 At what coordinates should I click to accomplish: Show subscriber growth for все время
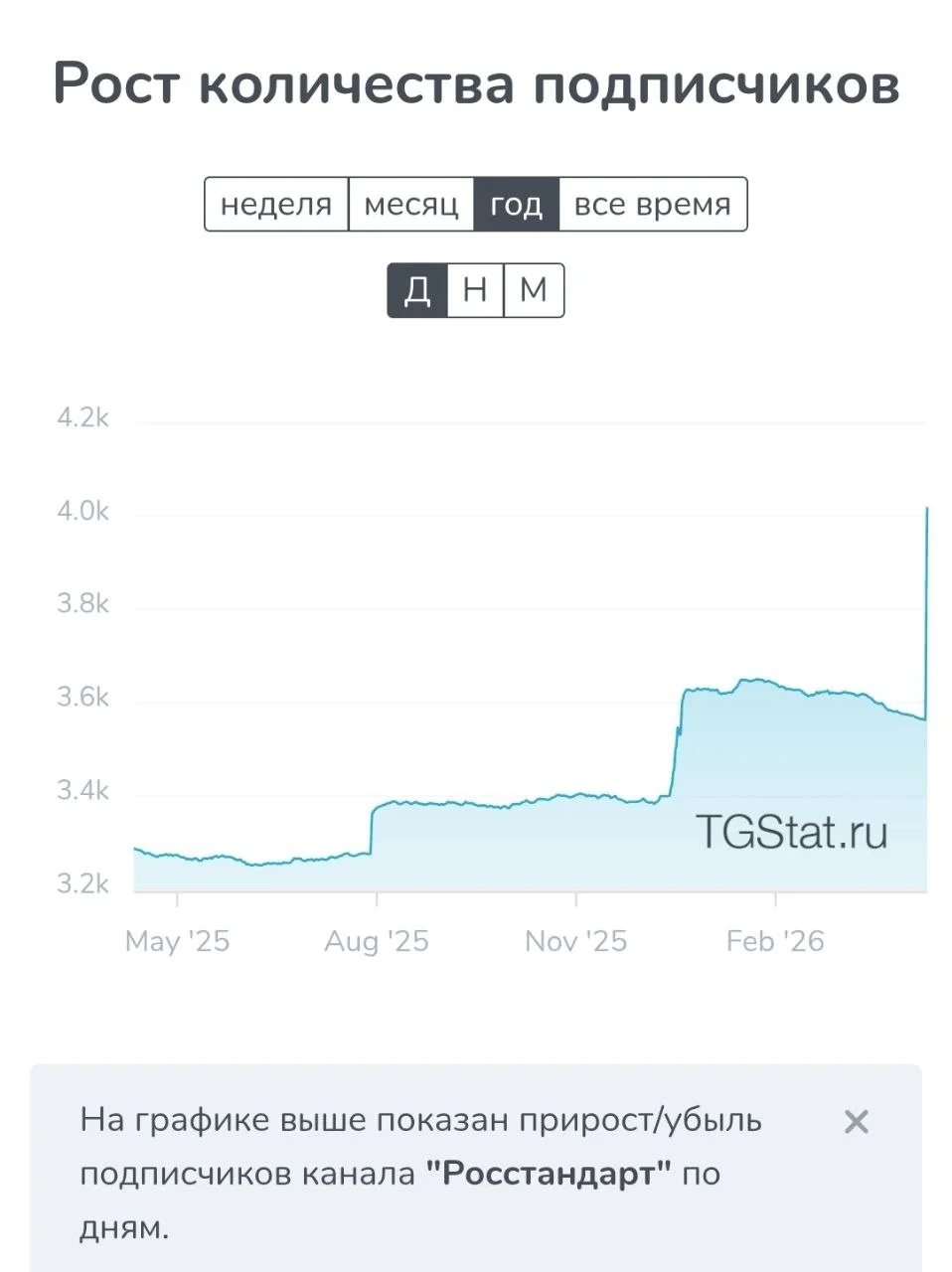(x=652, y=205)
